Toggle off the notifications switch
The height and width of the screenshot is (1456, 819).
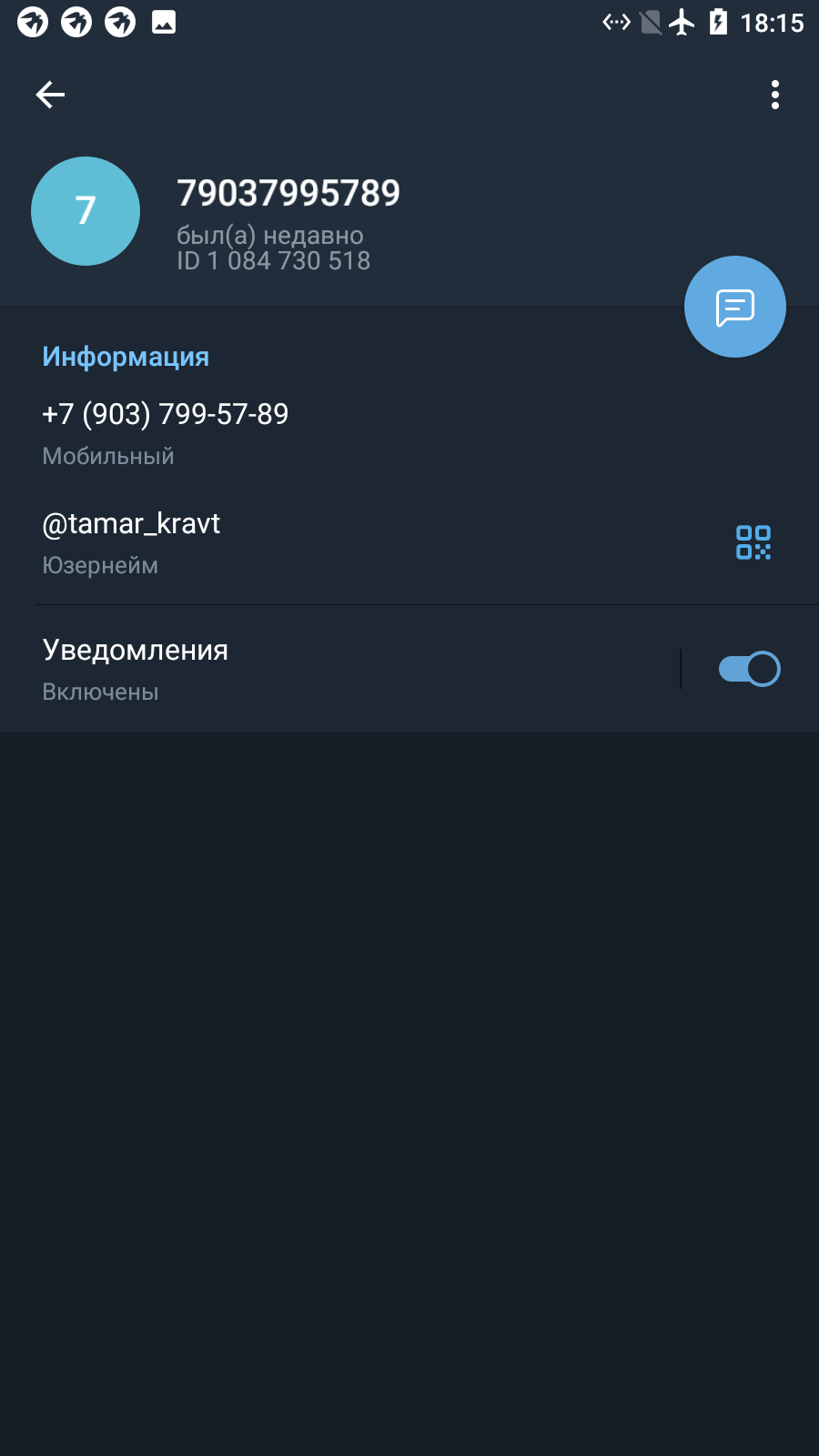click(x=749, y=669)
